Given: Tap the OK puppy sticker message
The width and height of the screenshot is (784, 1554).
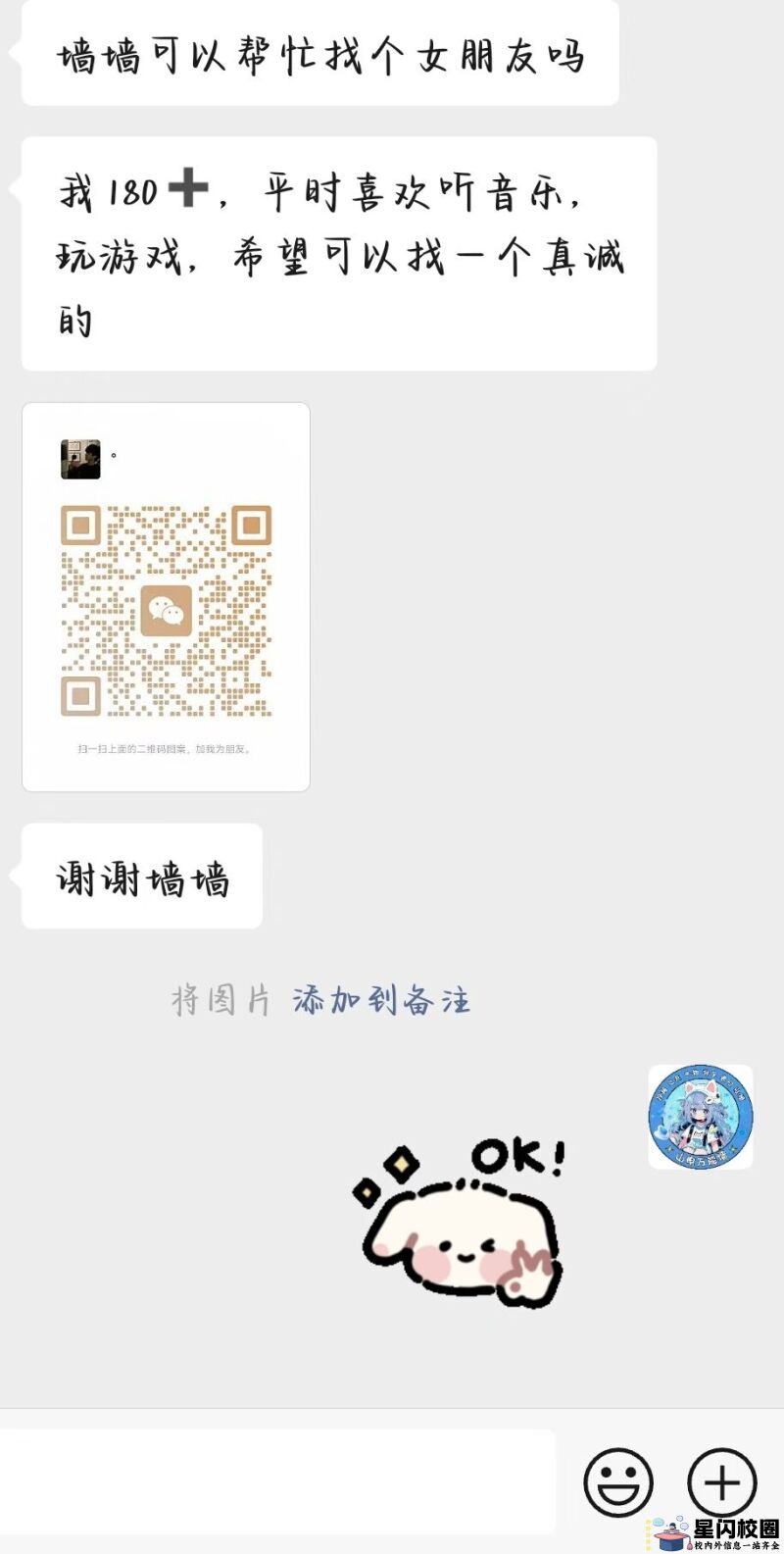Looking at the screenshot, I should tap(461, 1224).
